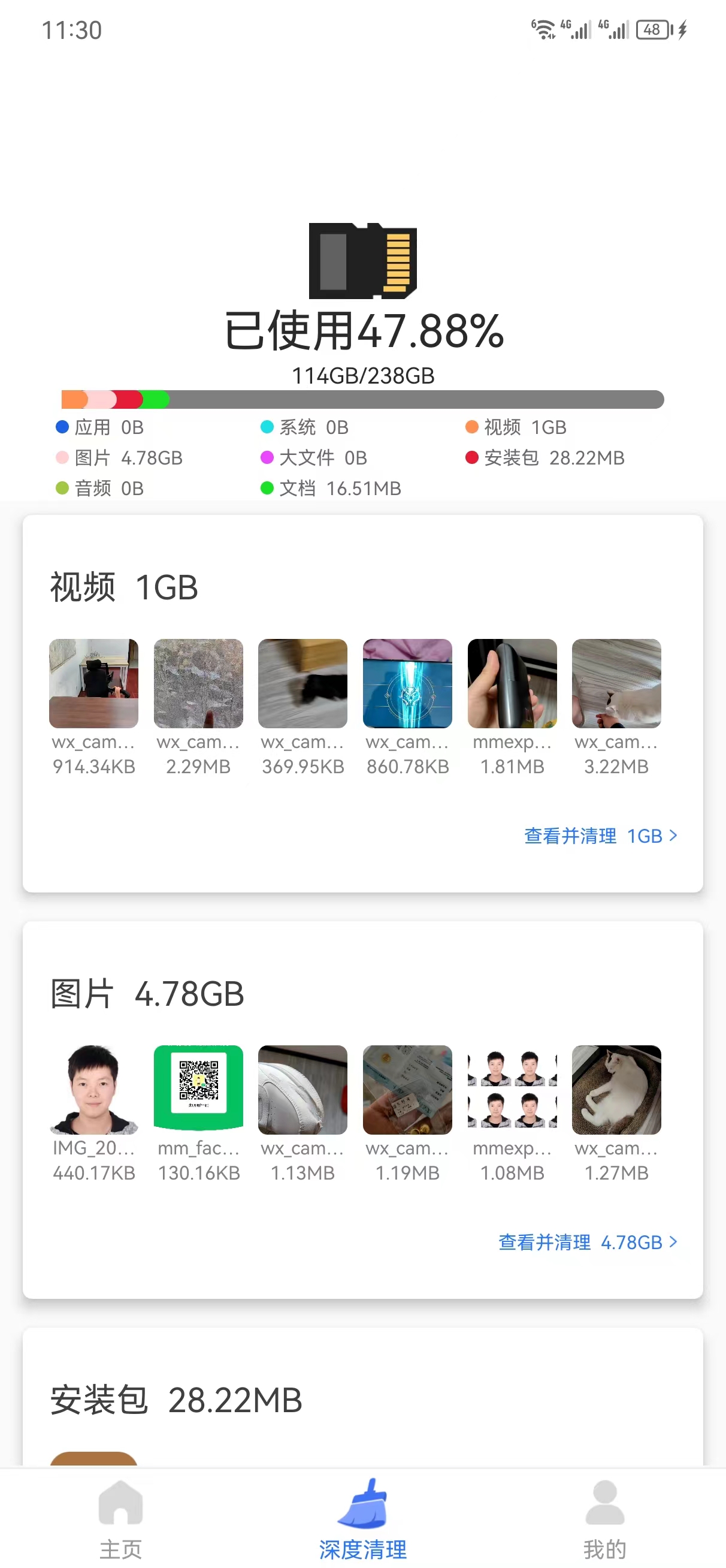The width and height of the screenshot is (726, 1568).
Task: Click the pink 图片 legend dot
Action: [x=61, y=457]
